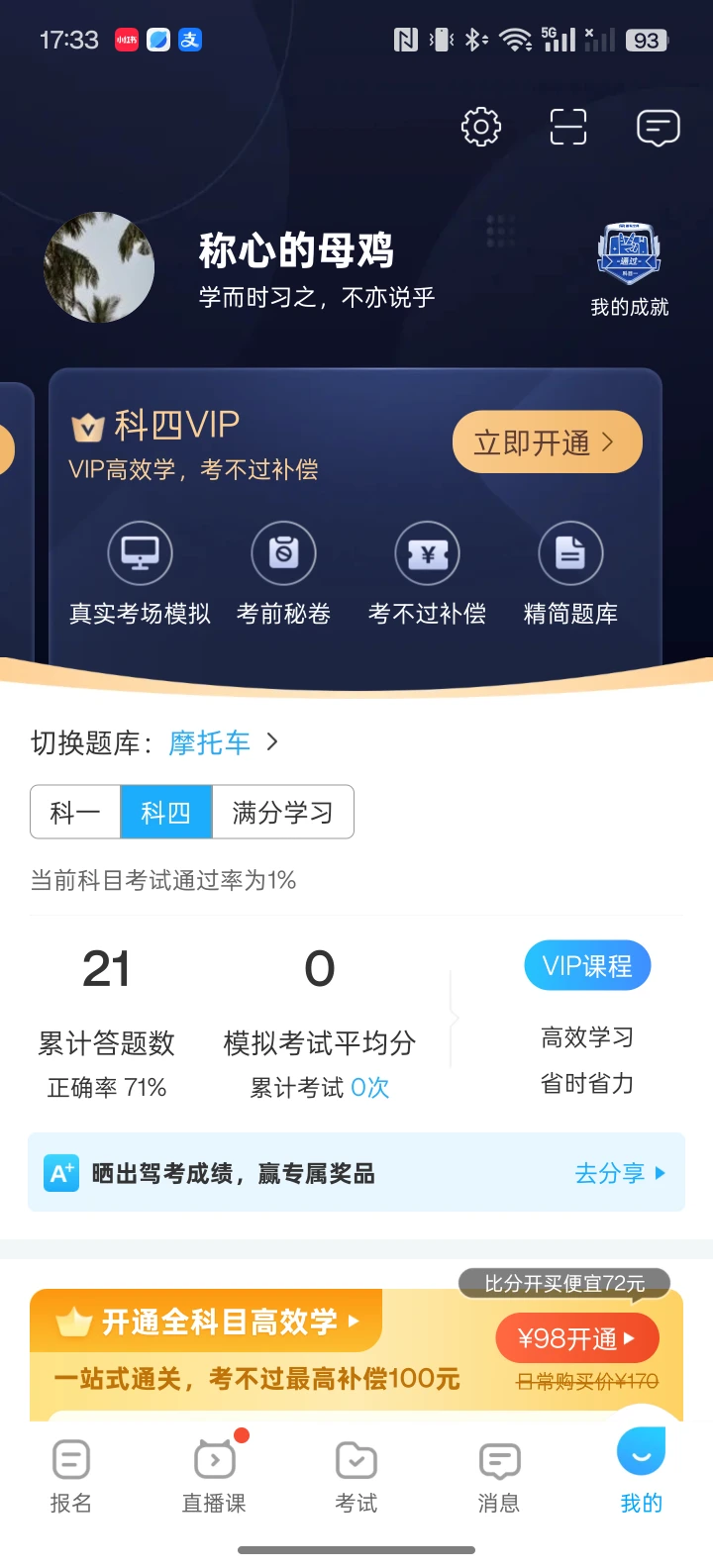Open 真实考场模拟 feature
The height and width of the screenshot is (1568, 713).
tap(140, 574)
